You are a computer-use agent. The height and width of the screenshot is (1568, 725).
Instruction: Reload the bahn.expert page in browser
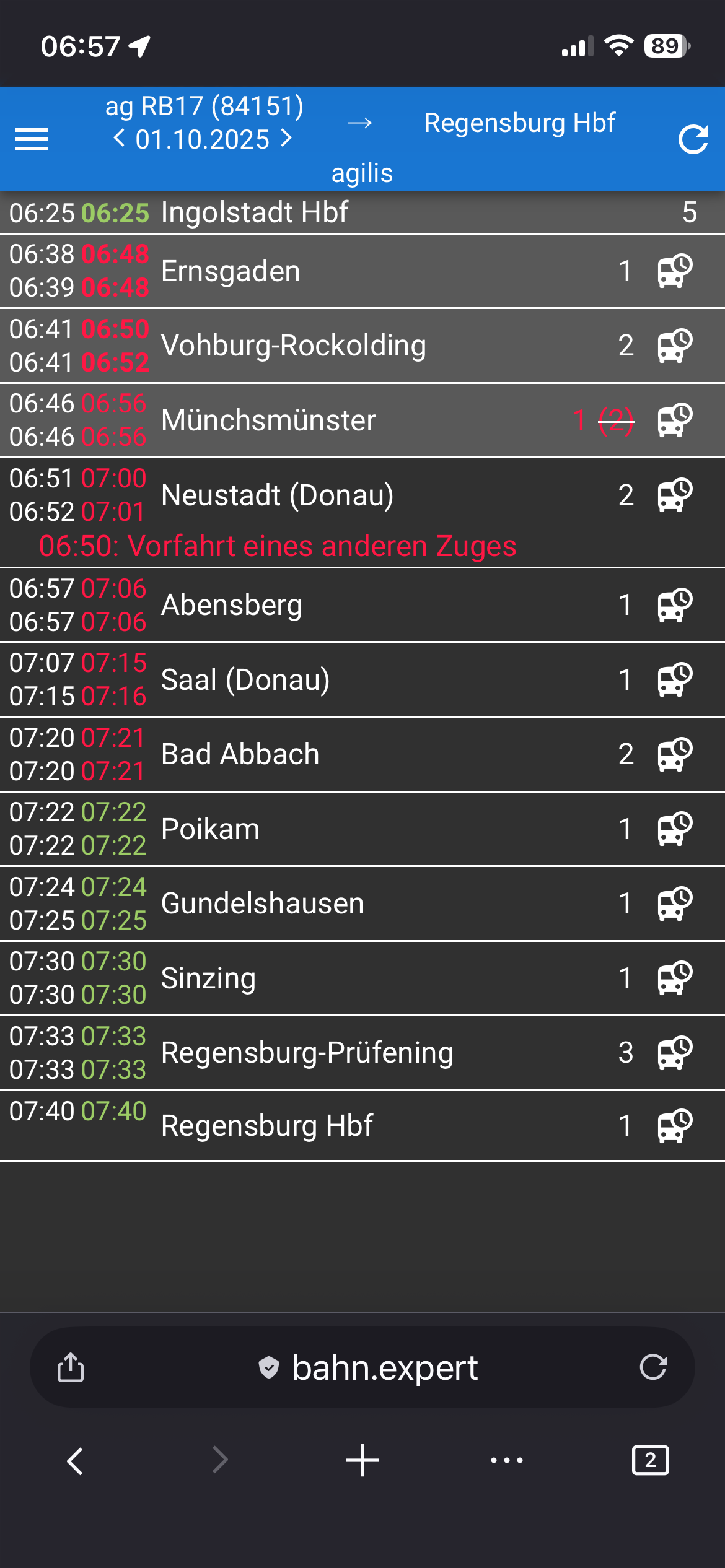(x=653, y=1367)
